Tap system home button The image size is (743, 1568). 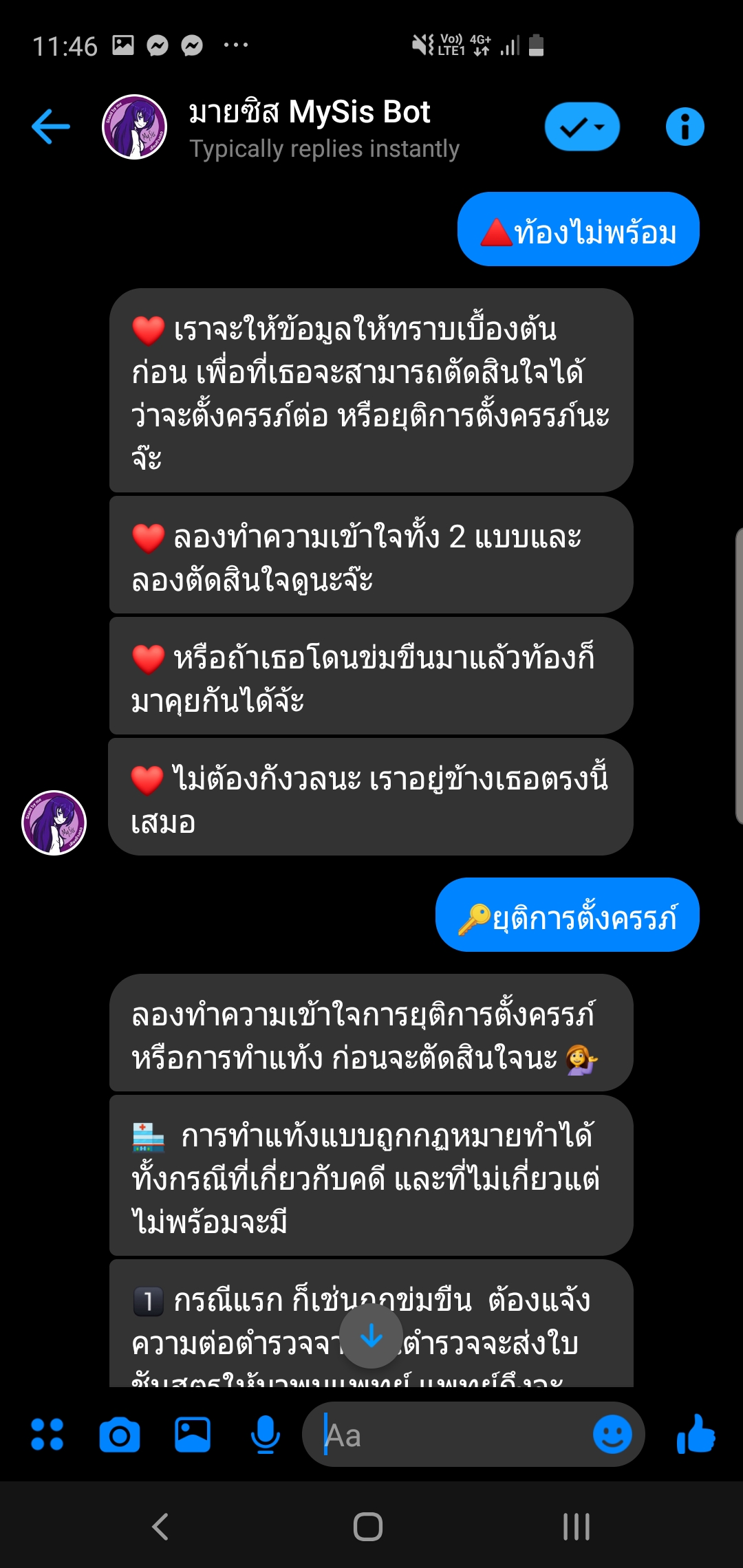pos(368,1527)
